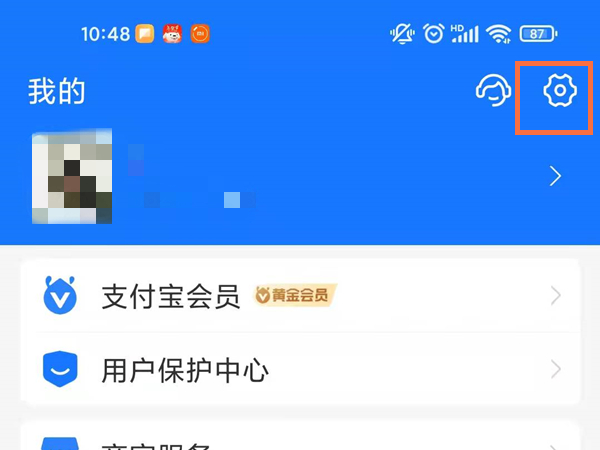Open 用户保护中心
This screenshot has width=600, height=450.
(300, 370)
